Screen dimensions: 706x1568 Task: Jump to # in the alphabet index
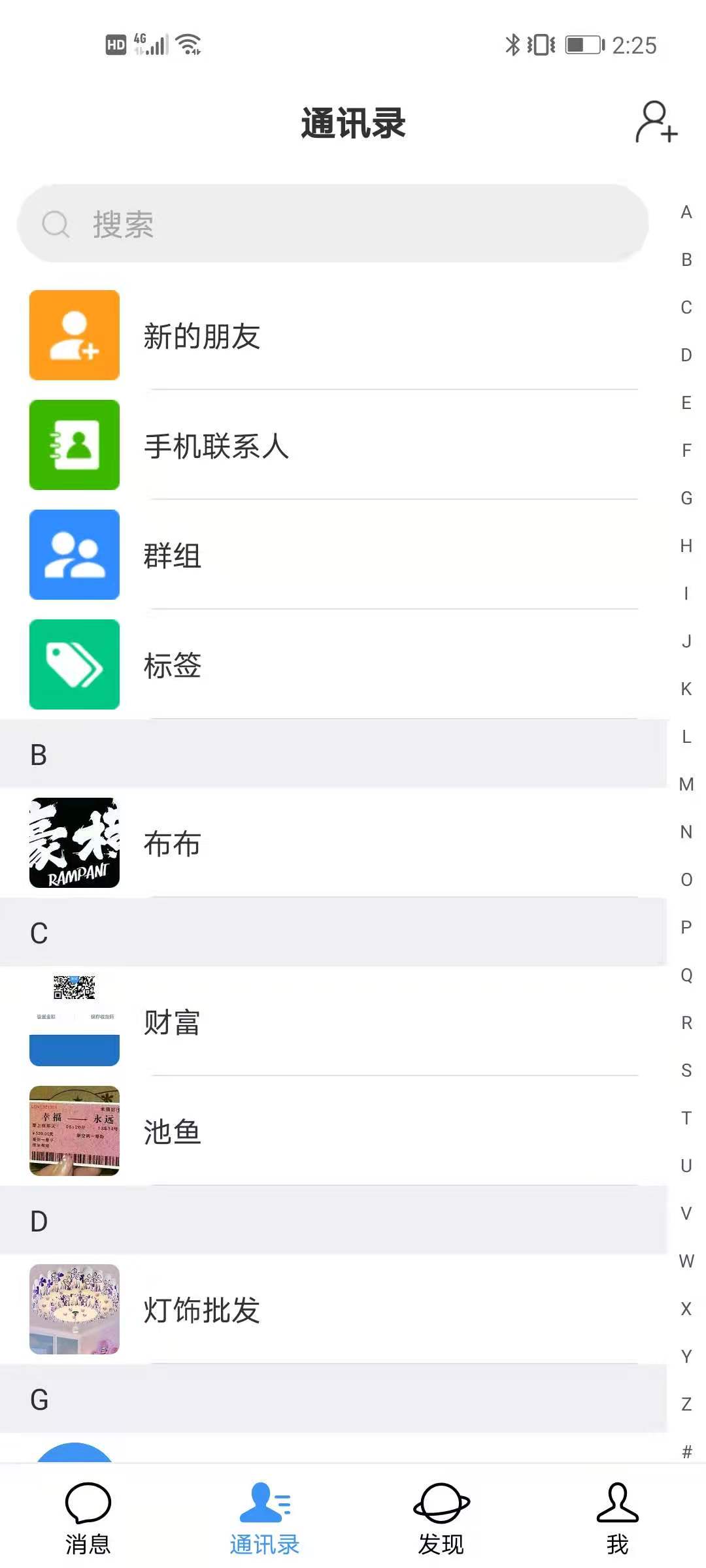[x=686, y=1452]
